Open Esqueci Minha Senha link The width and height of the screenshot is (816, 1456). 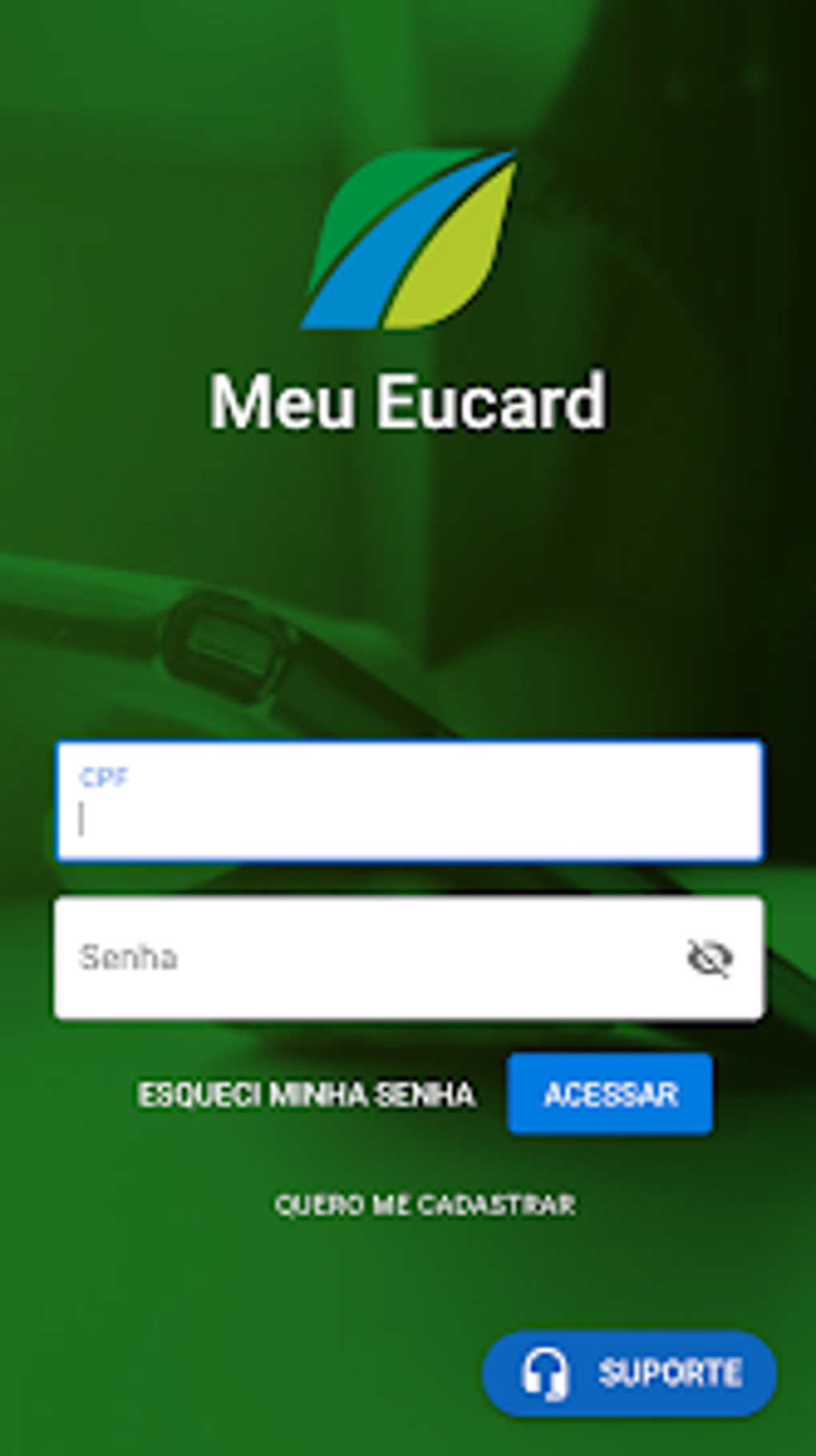pos(306,1094)
